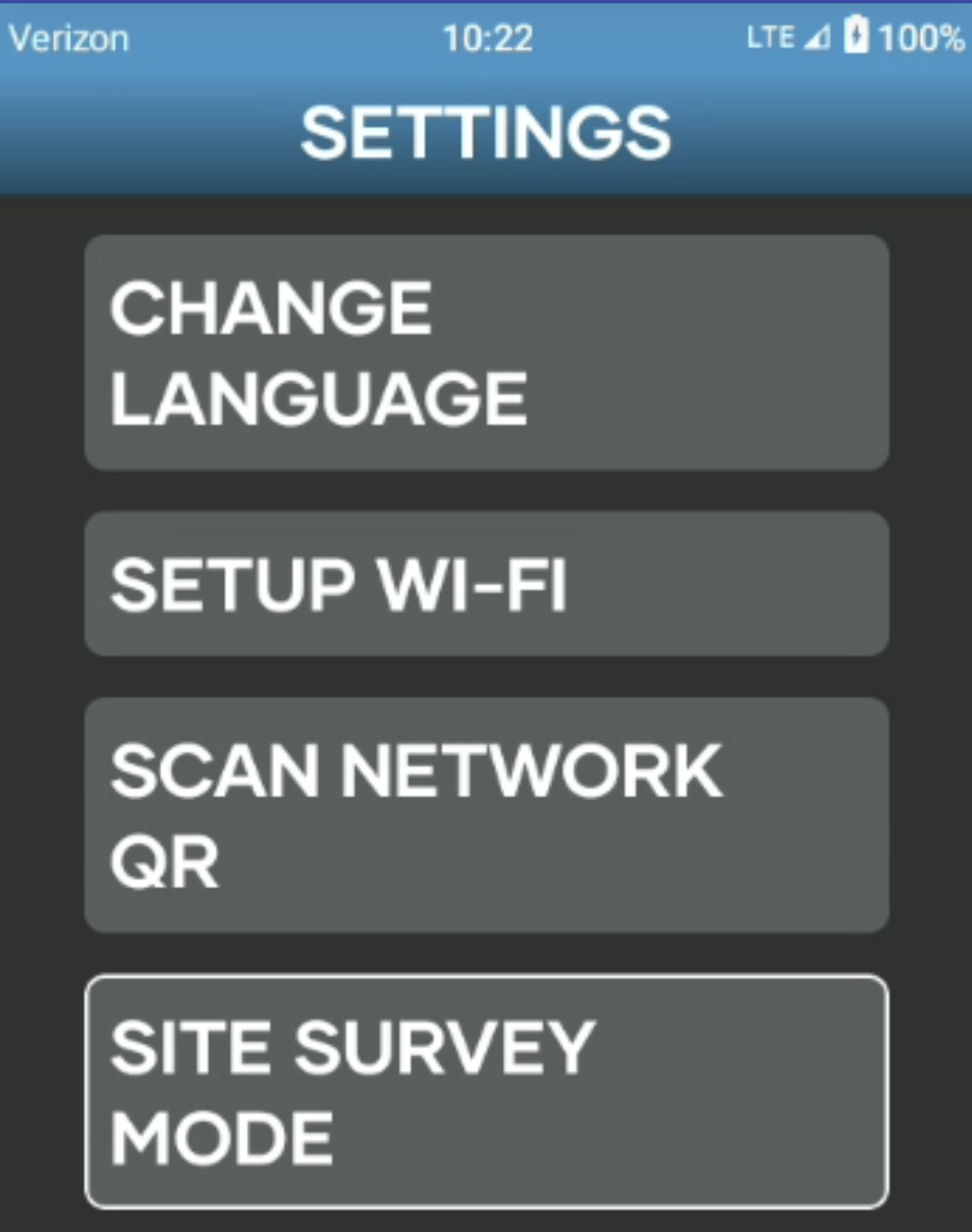
Task: Tap the LTE network indicator
Action: click(772, 36)
